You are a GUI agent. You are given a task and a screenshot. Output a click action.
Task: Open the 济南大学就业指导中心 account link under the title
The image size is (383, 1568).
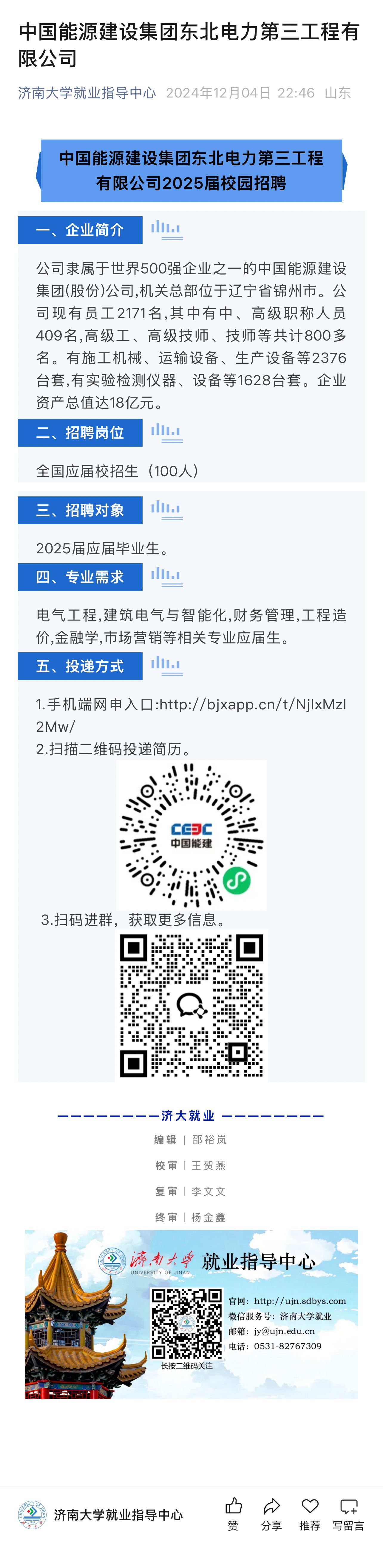[x=87, y=93]
